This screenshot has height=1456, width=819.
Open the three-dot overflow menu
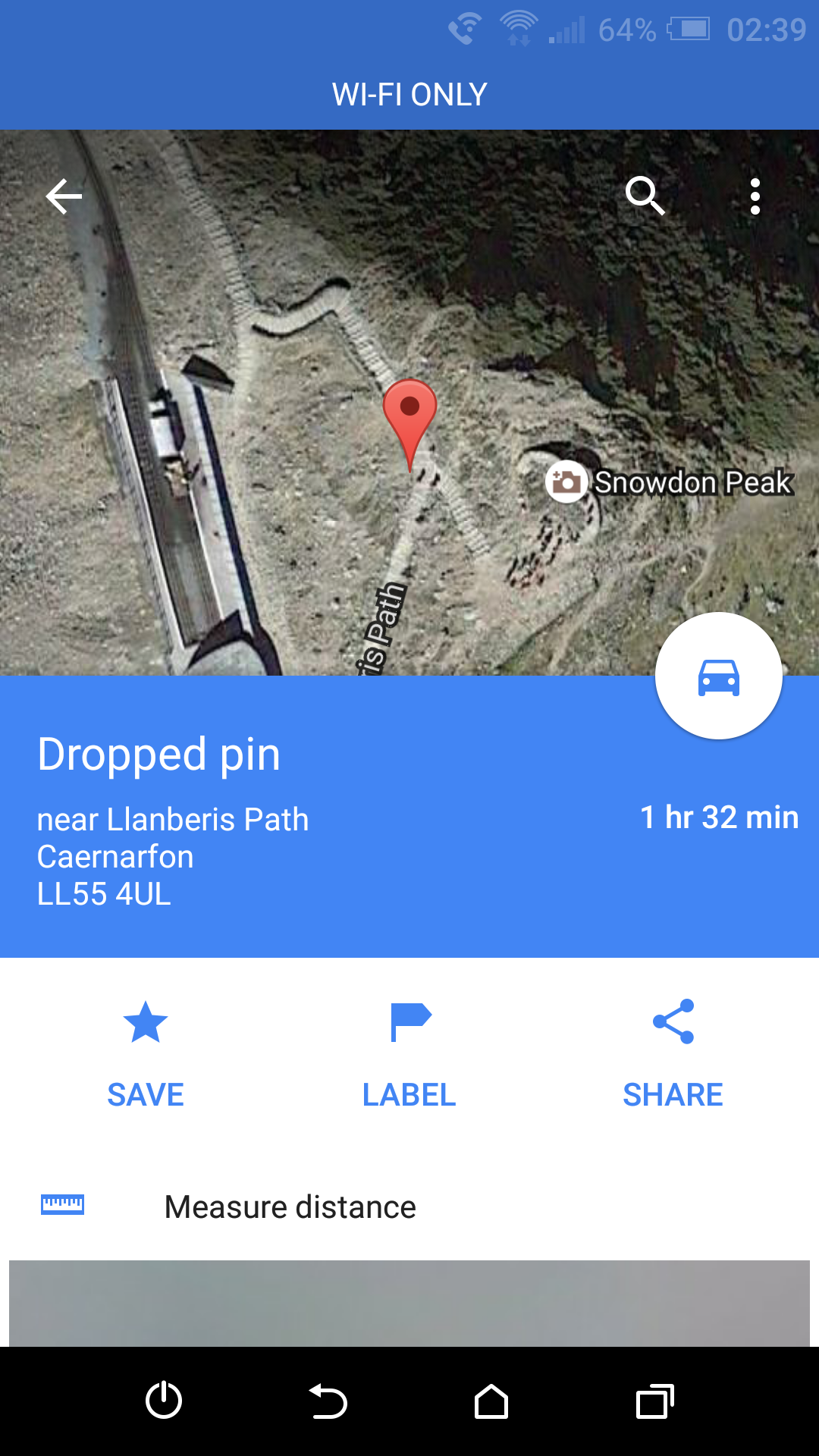755,197
